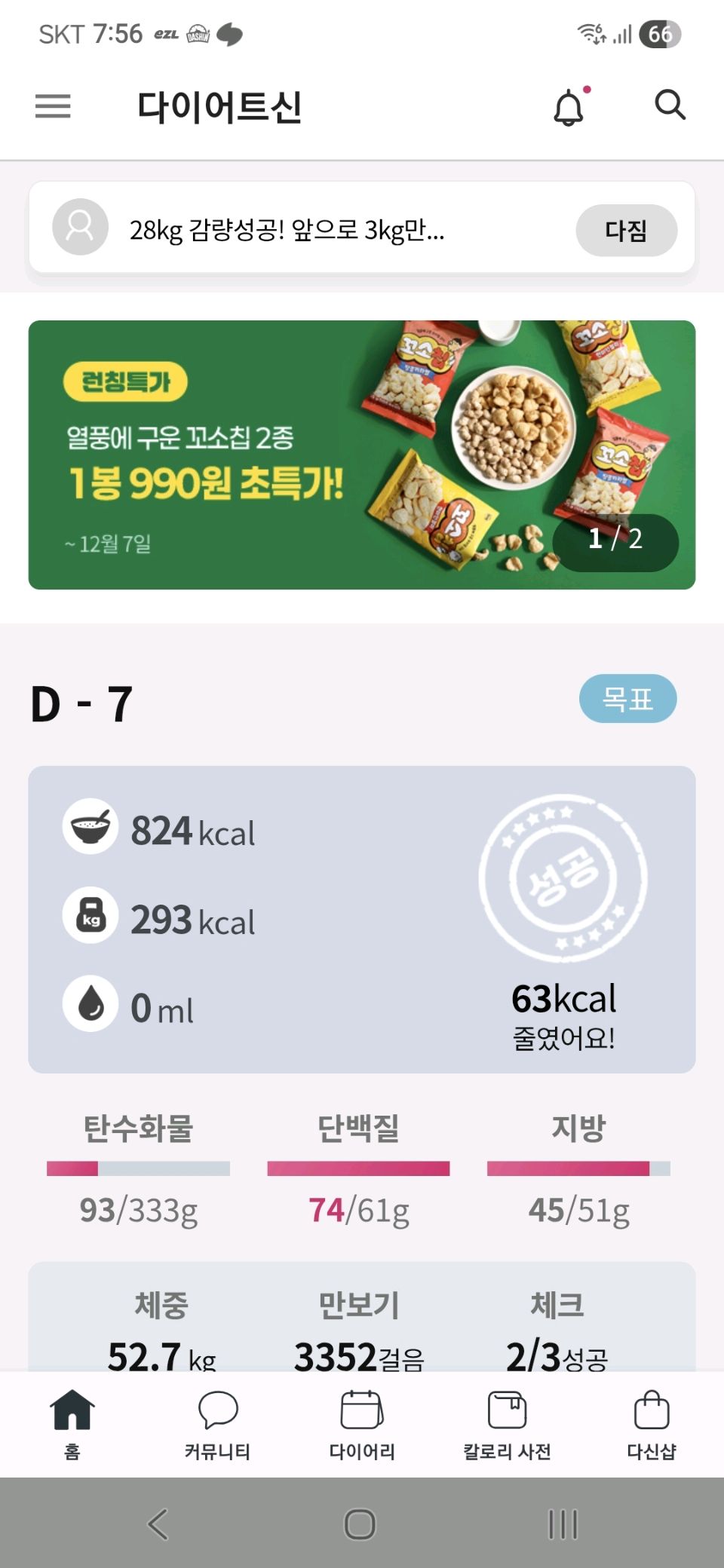The width and height of the screenshot is (724, 1568).
Task: Open the 칼로리 사전 tab
Action: (507, 1423)
